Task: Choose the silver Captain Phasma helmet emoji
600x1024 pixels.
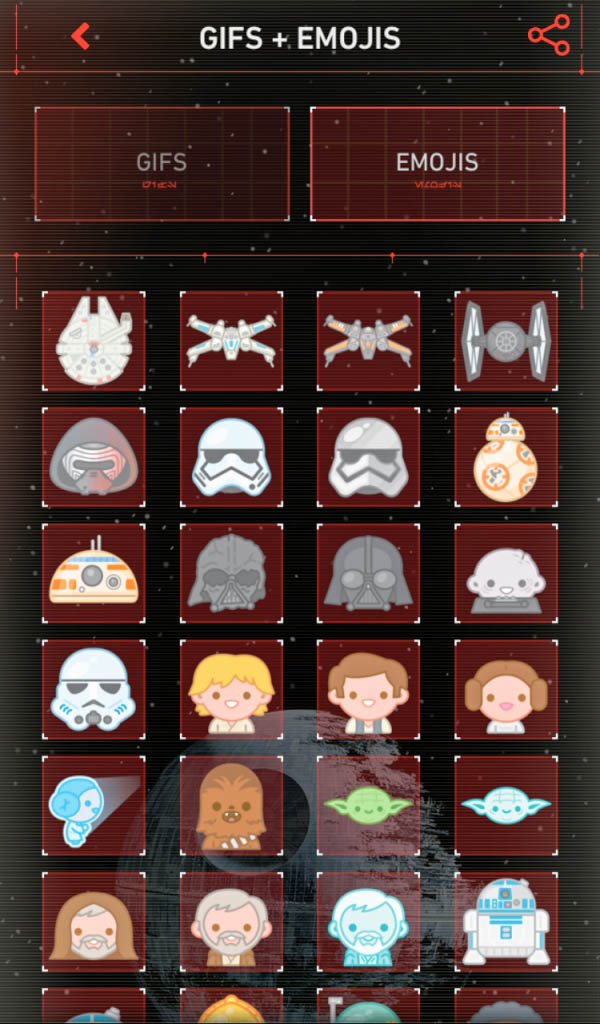Action: 368,457
